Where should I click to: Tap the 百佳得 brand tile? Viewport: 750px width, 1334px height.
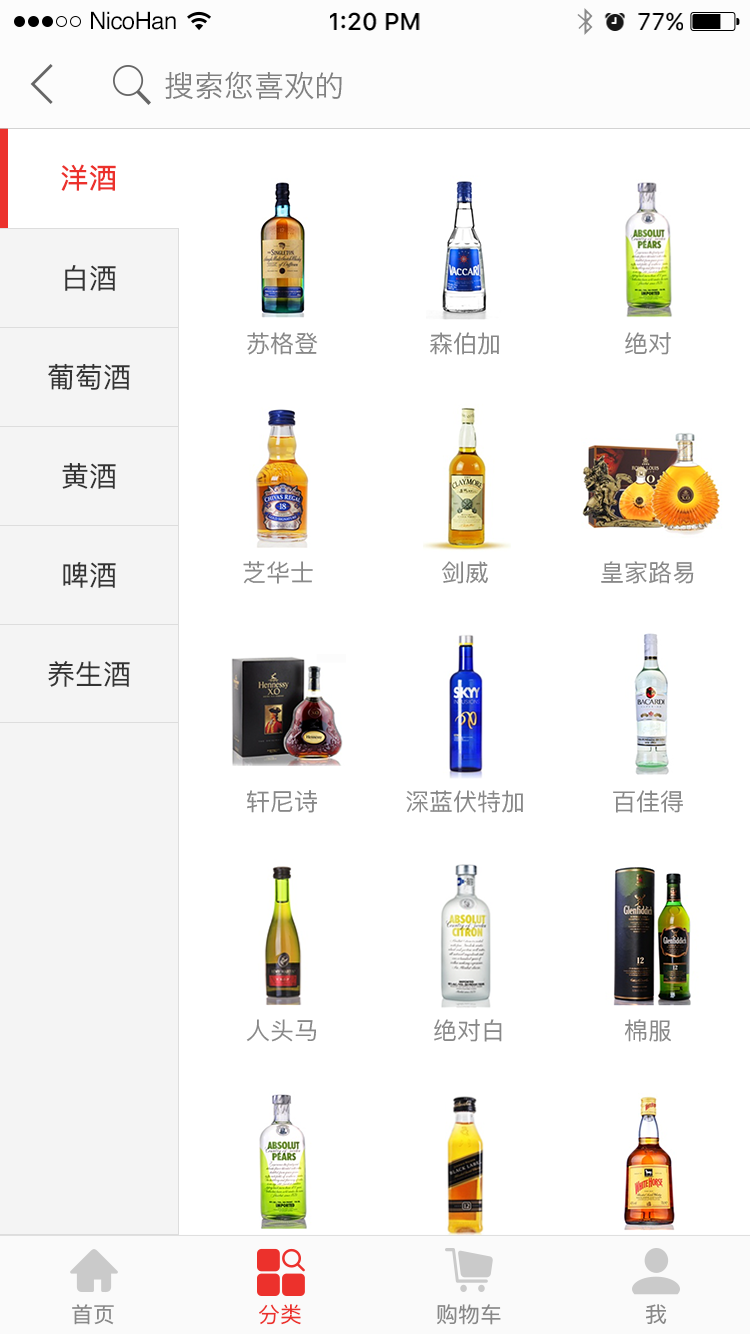tap(648, 723)
